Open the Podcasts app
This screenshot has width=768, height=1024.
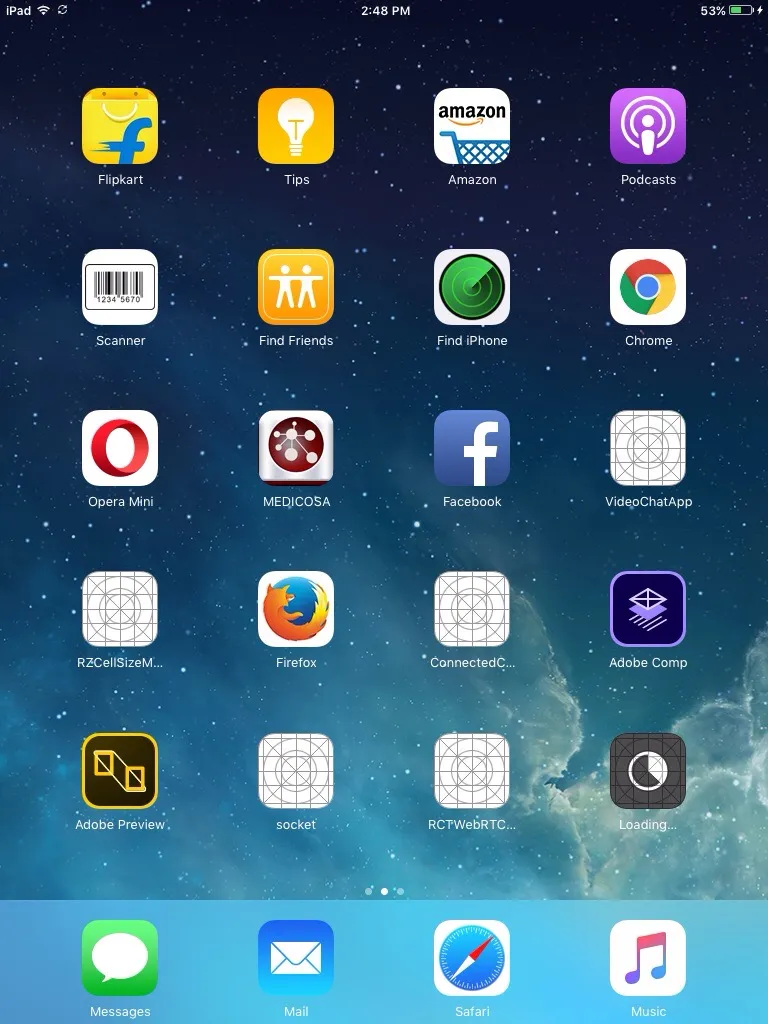coord(648,126)
